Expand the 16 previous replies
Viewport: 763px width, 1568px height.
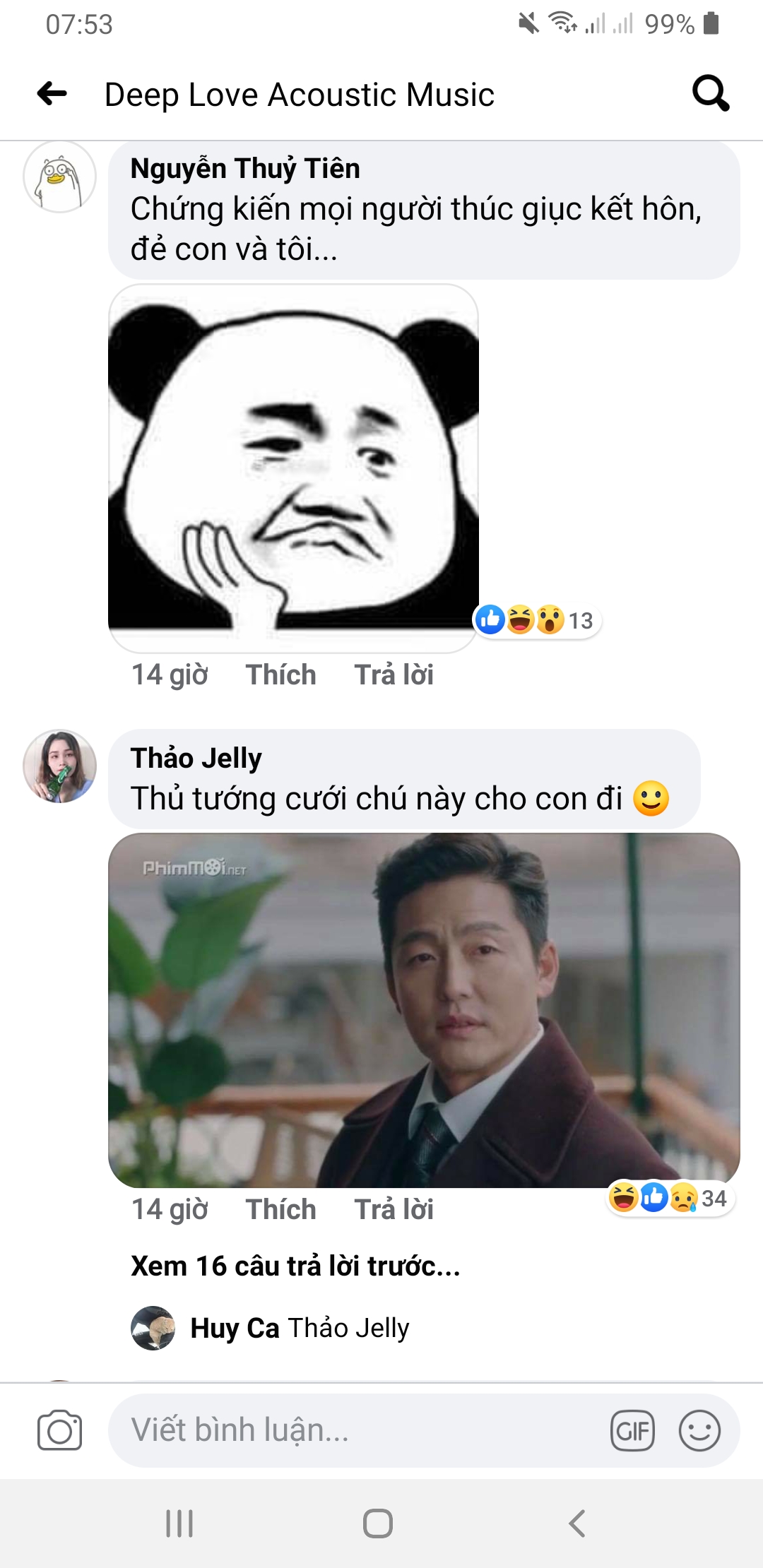pyautogui.click(x=295, y=1266)
